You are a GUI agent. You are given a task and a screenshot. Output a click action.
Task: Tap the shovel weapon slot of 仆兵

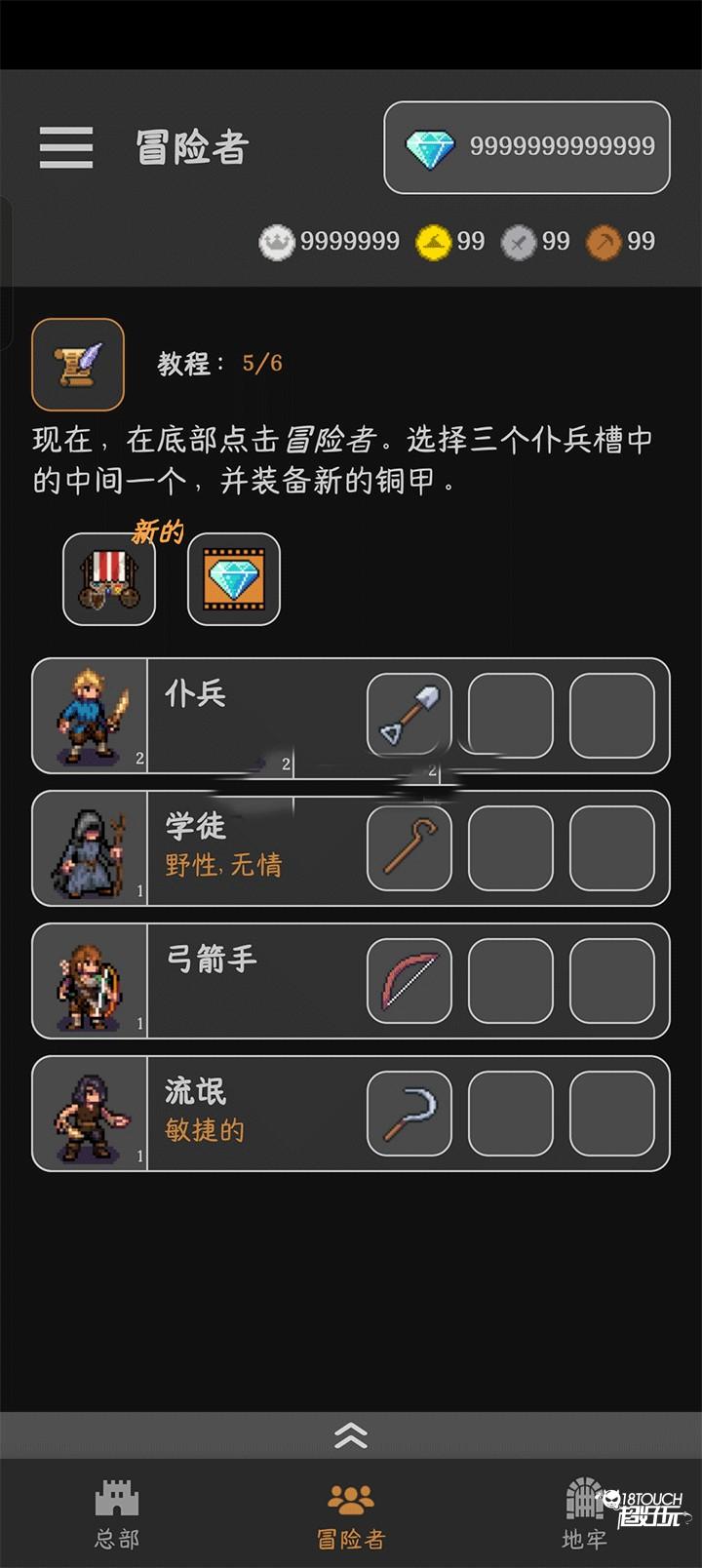point(409,716)
